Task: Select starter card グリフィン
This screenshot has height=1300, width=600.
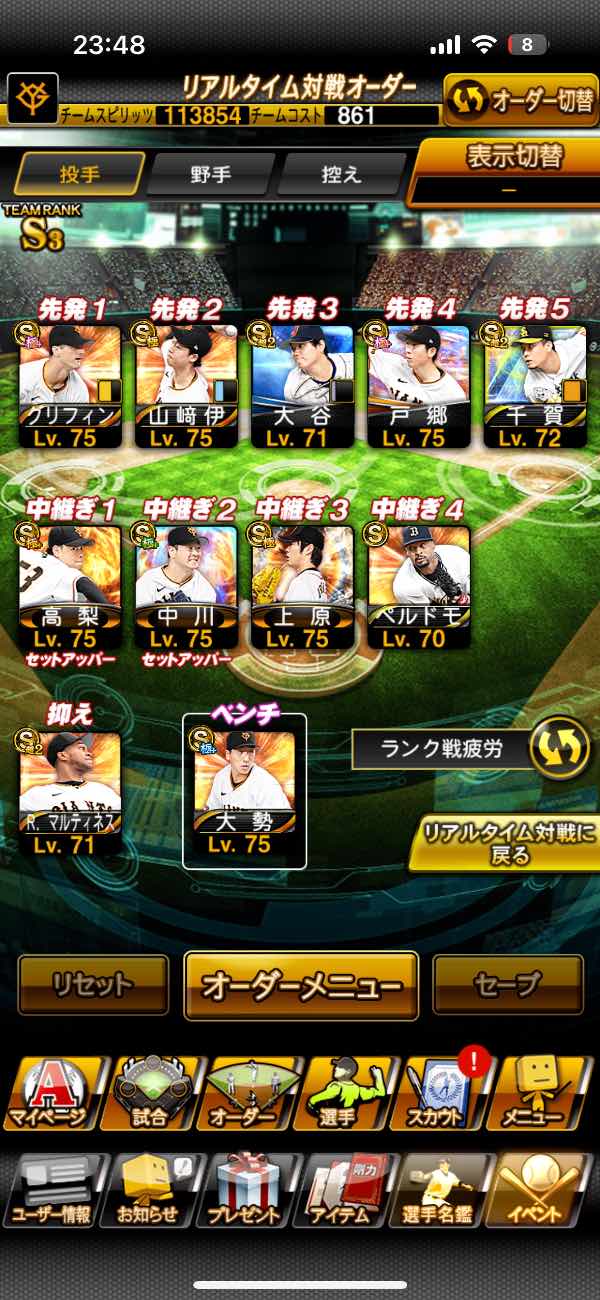Action: tap(70, 385)
